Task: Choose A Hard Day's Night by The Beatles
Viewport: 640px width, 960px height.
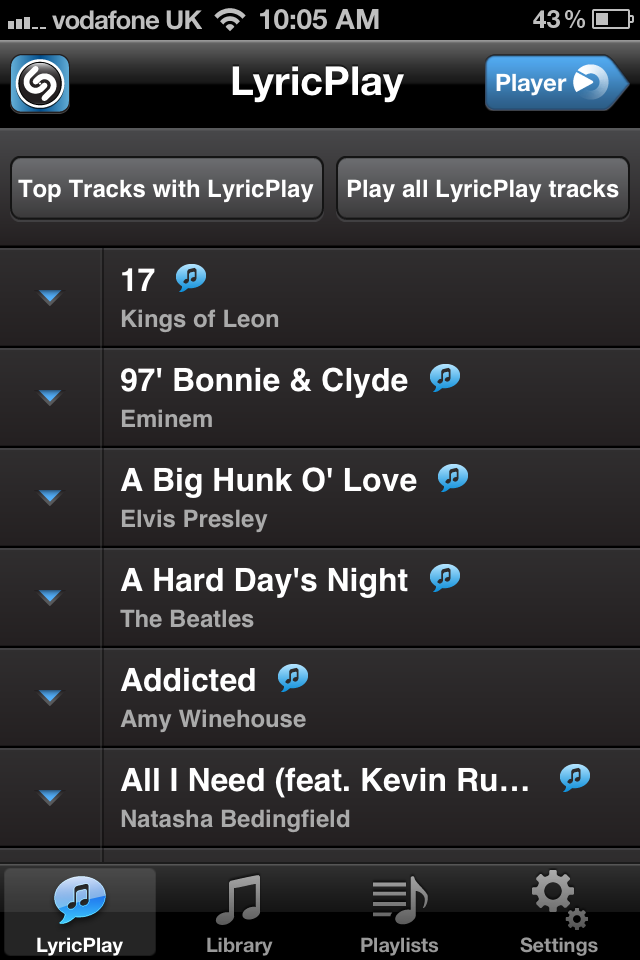Action: [370, 597]
